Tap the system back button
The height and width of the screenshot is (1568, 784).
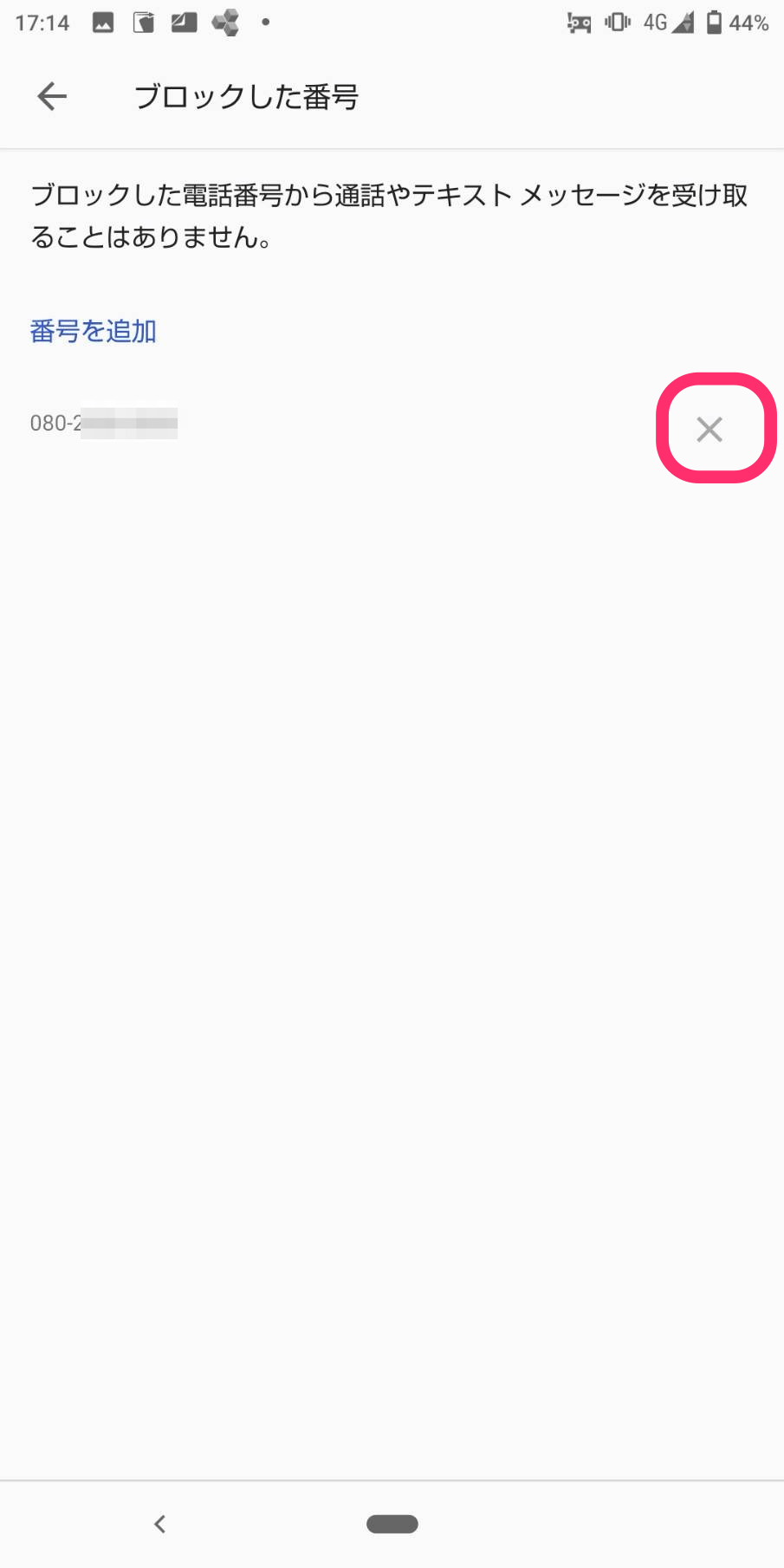[159, 1524]
